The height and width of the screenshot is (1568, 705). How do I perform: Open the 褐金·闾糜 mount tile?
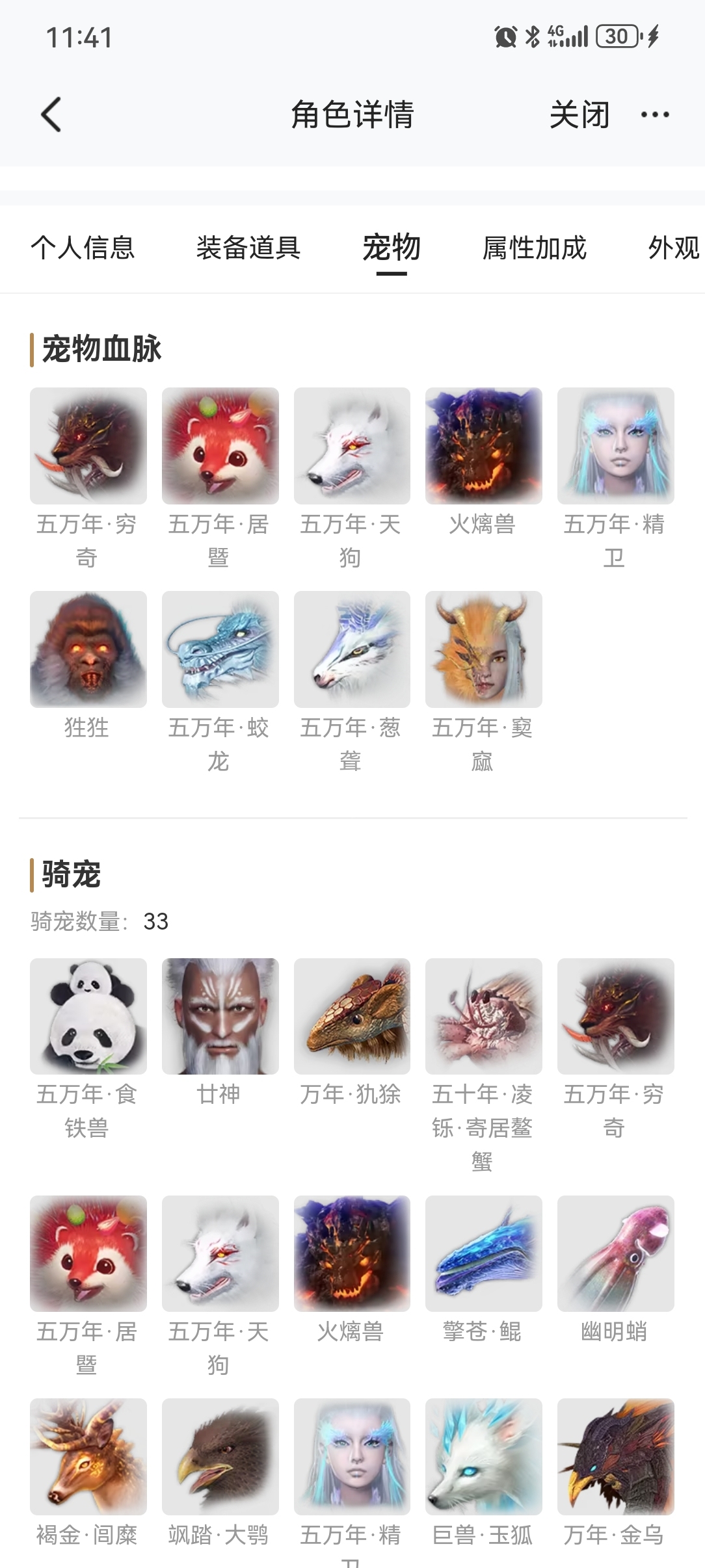click(88, 1456)
